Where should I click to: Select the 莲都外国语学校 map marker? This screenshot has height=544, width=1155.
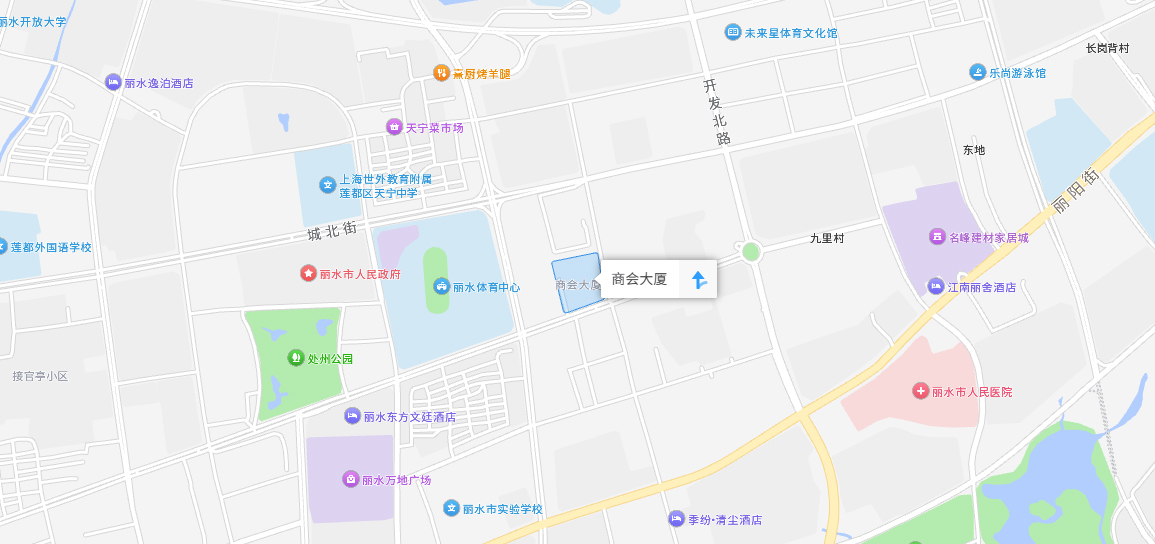[4, 246]
